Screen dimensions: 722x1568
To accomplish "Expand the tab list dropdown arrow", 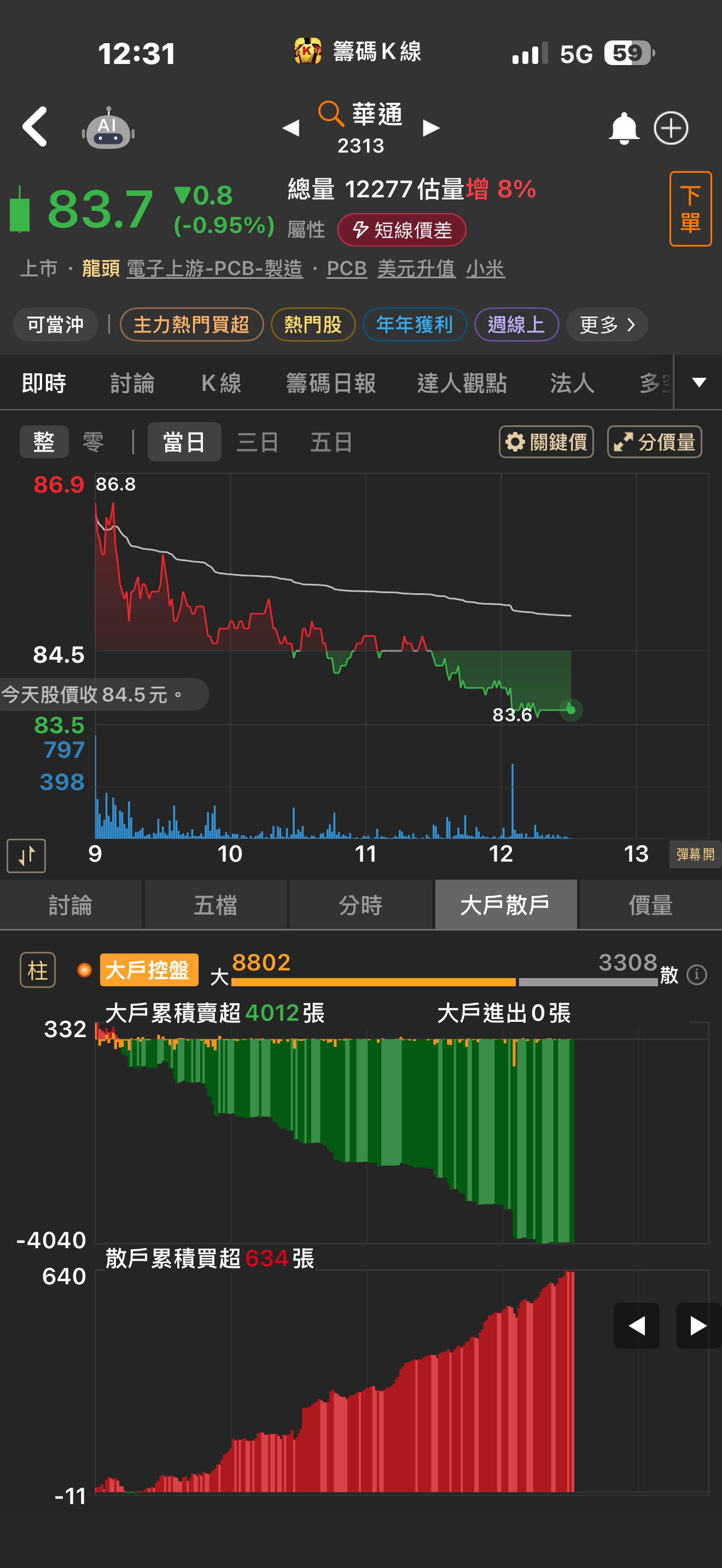I will tap(699, 382).
